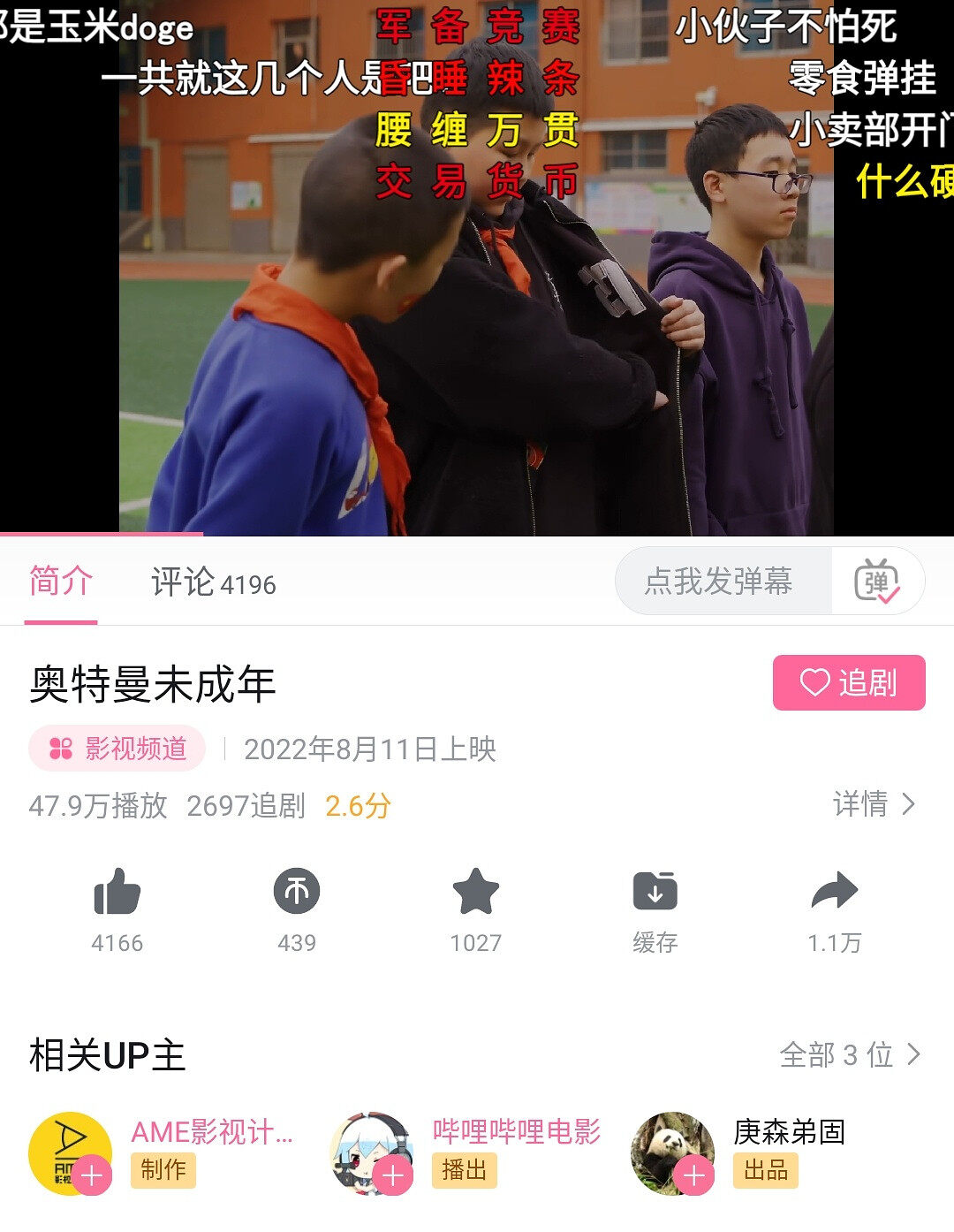
Task: Expand 详情 for show details
Action: pos(873,803)
